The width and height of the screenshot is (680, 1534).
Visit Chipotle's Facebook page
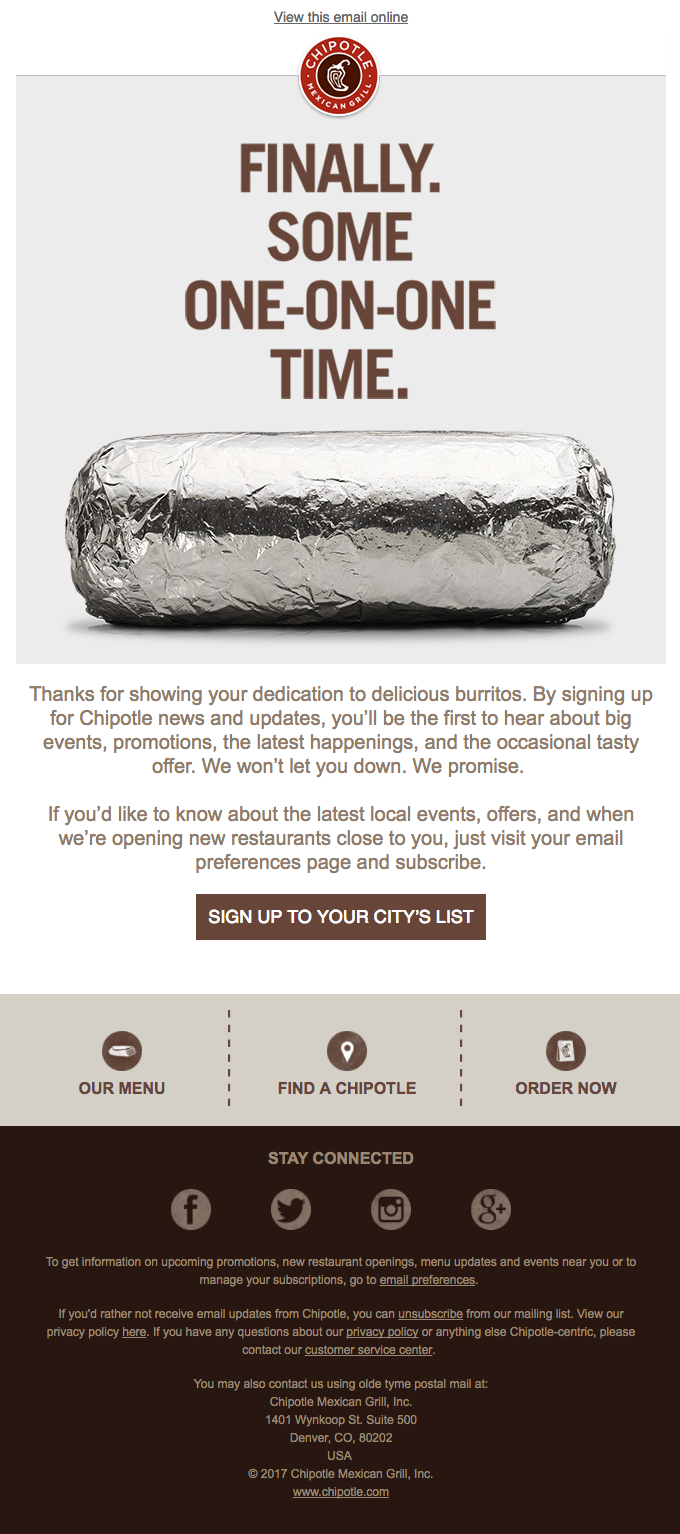click(191, 1210)
